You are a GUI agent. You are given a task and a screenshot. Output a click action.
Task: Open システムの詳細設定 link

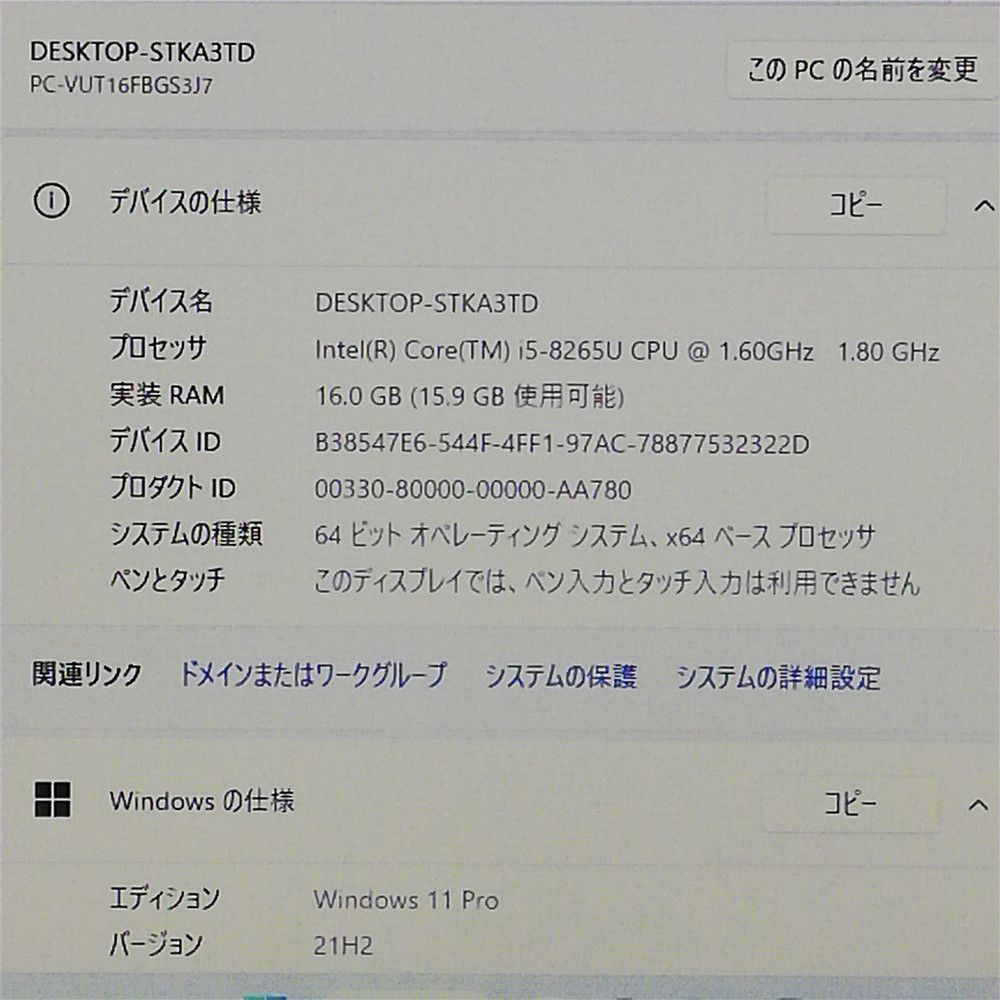click(778, 678)
